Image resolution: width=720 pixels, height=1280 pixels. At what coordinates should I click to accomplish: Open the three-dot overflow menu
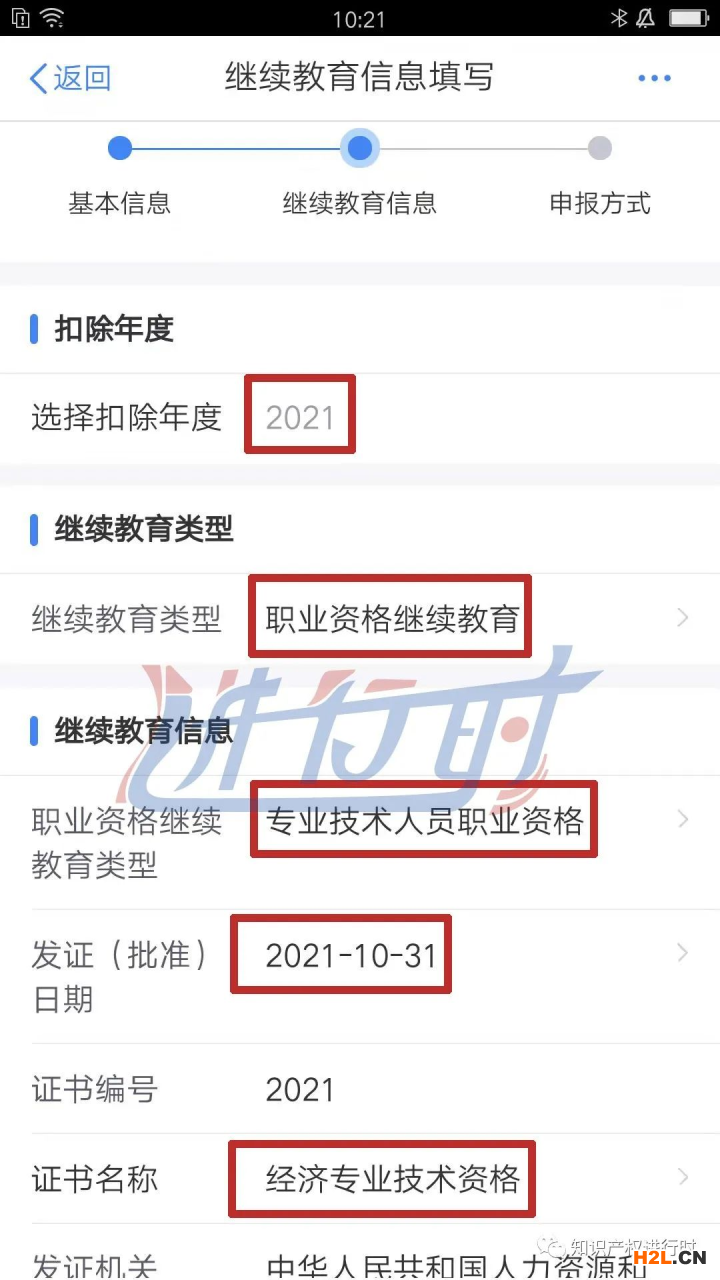tap(654, 78)
